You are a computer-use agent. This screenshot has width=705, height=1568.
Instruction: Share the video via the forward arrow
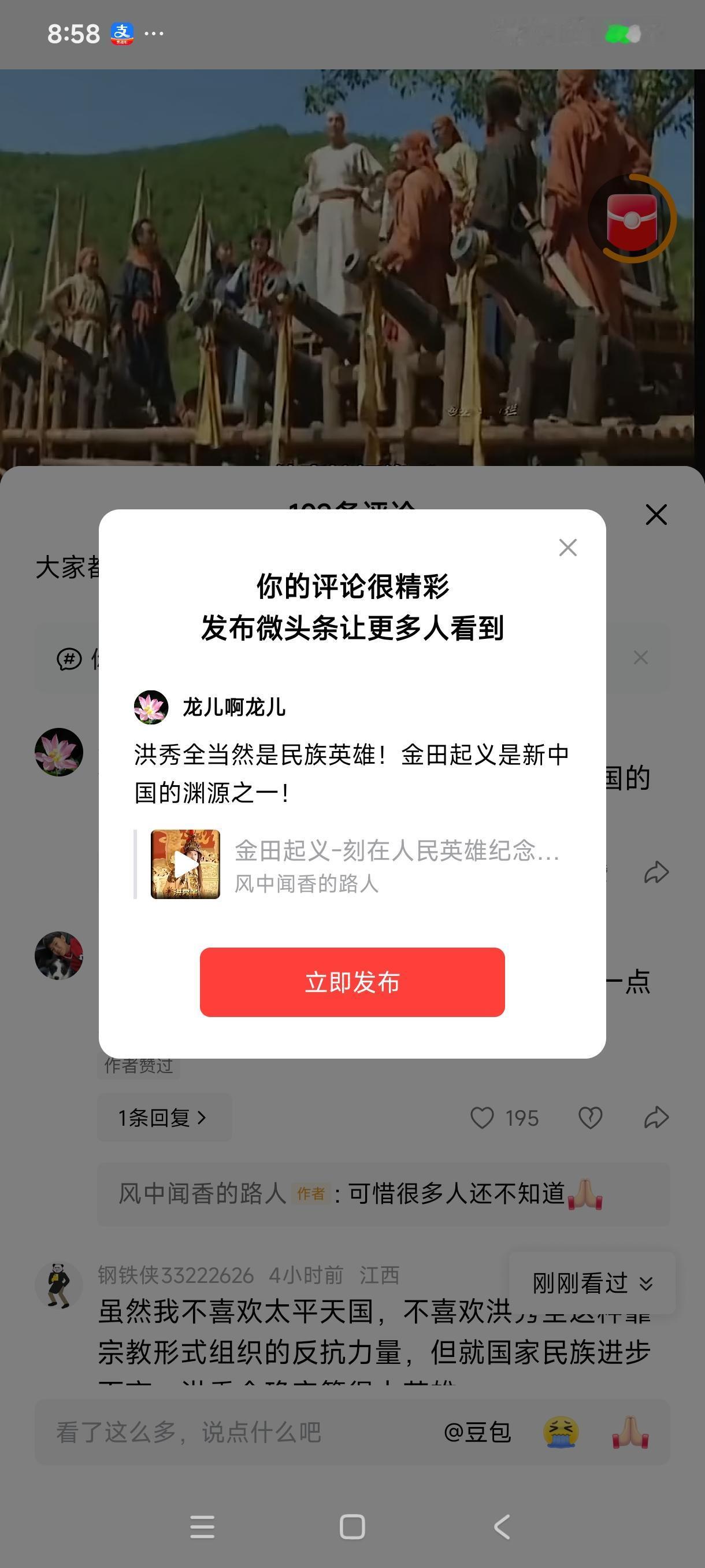(655, 872)
